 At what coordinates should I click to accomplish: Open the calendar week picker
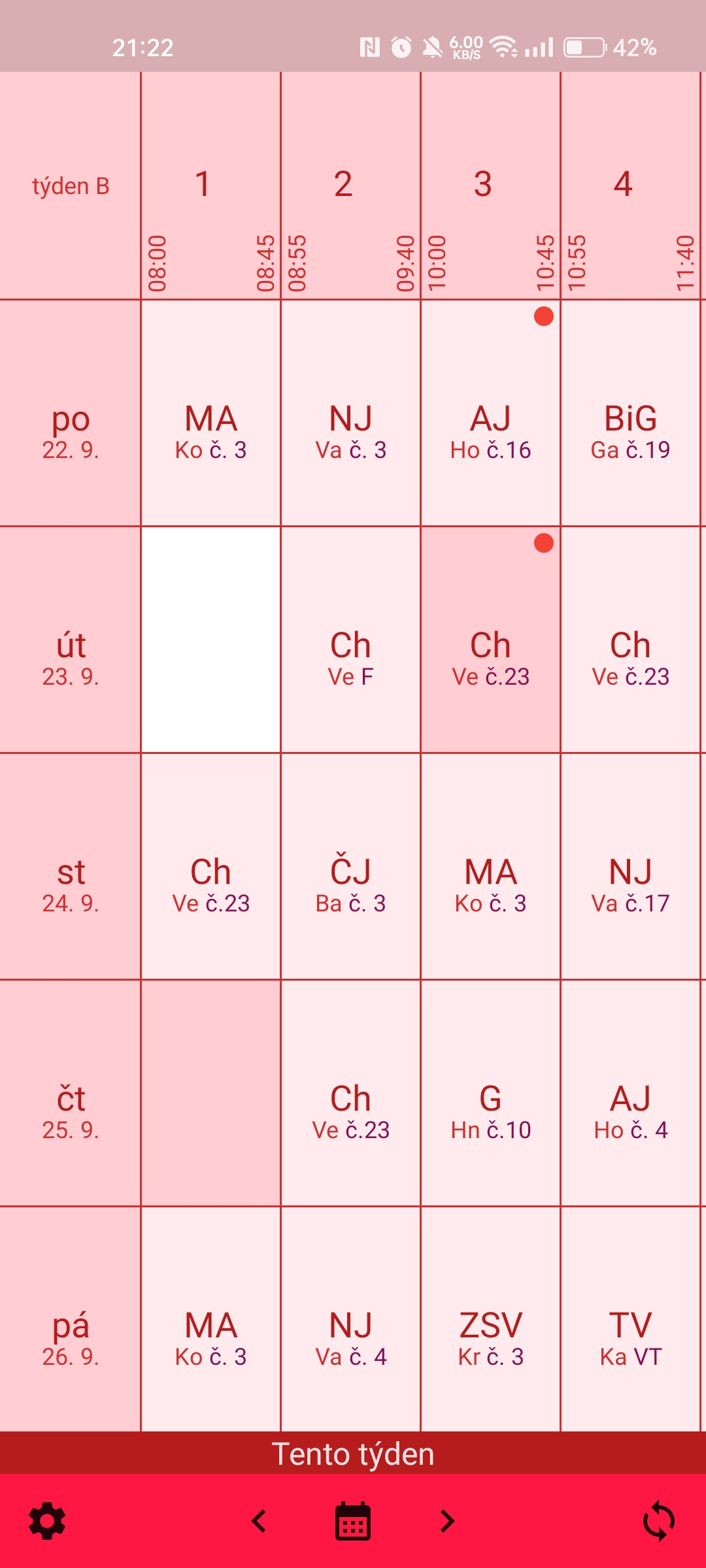353,1521
